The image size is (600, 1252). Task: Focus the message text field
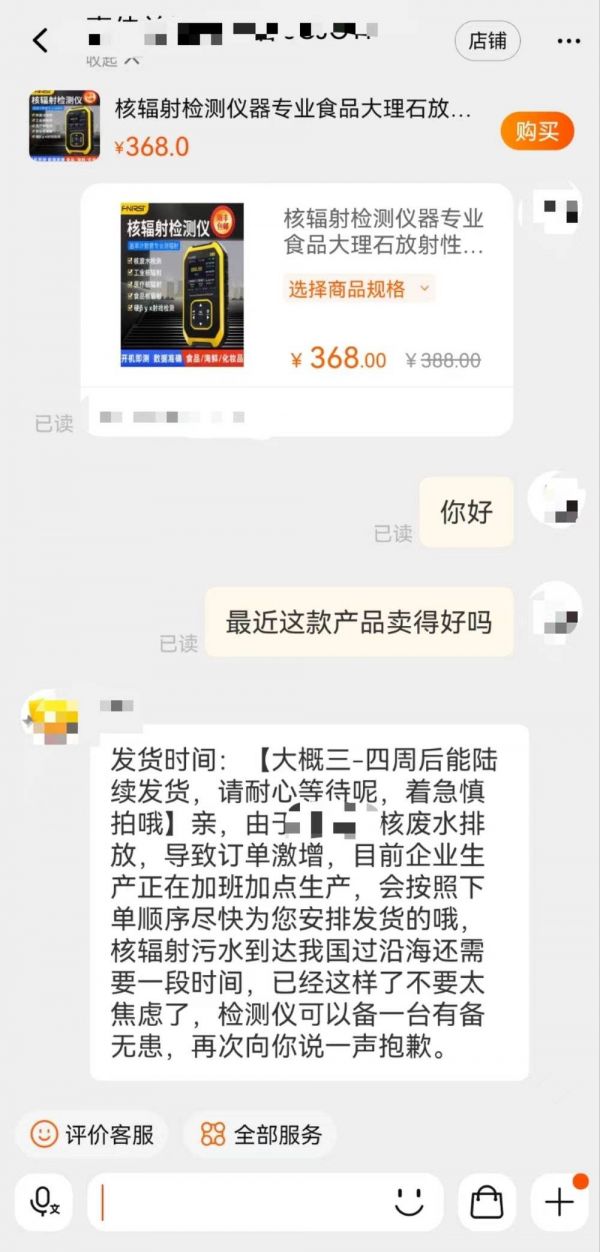point(240,1201)
